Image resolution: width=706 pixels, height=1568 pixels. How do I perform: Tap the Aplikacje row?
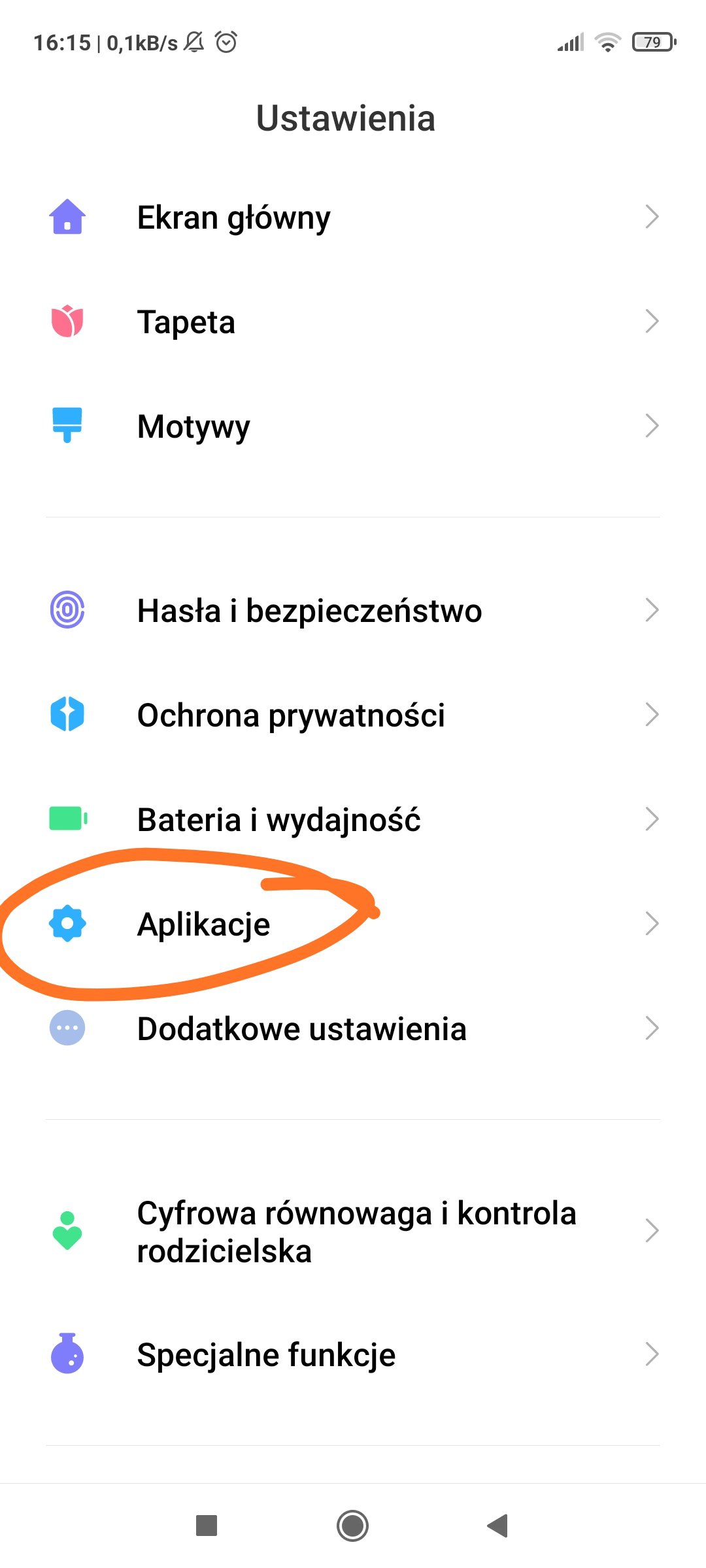353,924
